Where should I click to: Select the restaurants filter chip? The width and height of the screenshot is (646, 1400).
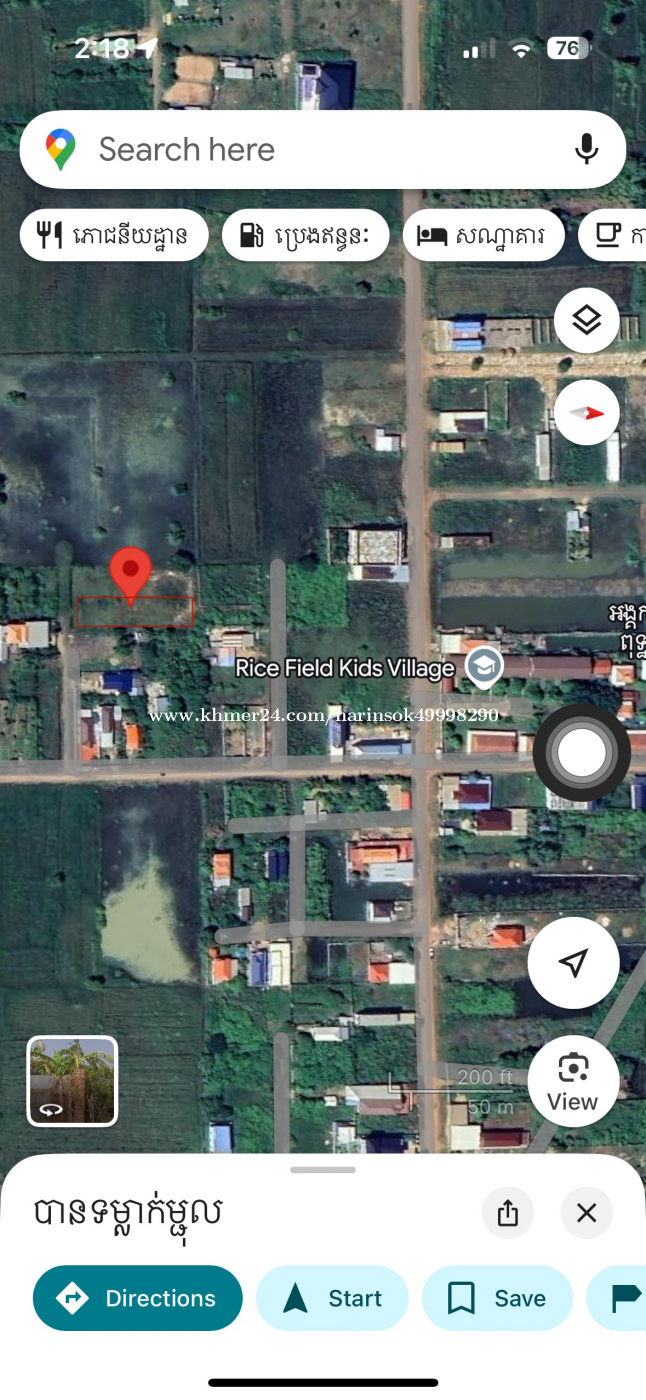[x=114, y=236]
